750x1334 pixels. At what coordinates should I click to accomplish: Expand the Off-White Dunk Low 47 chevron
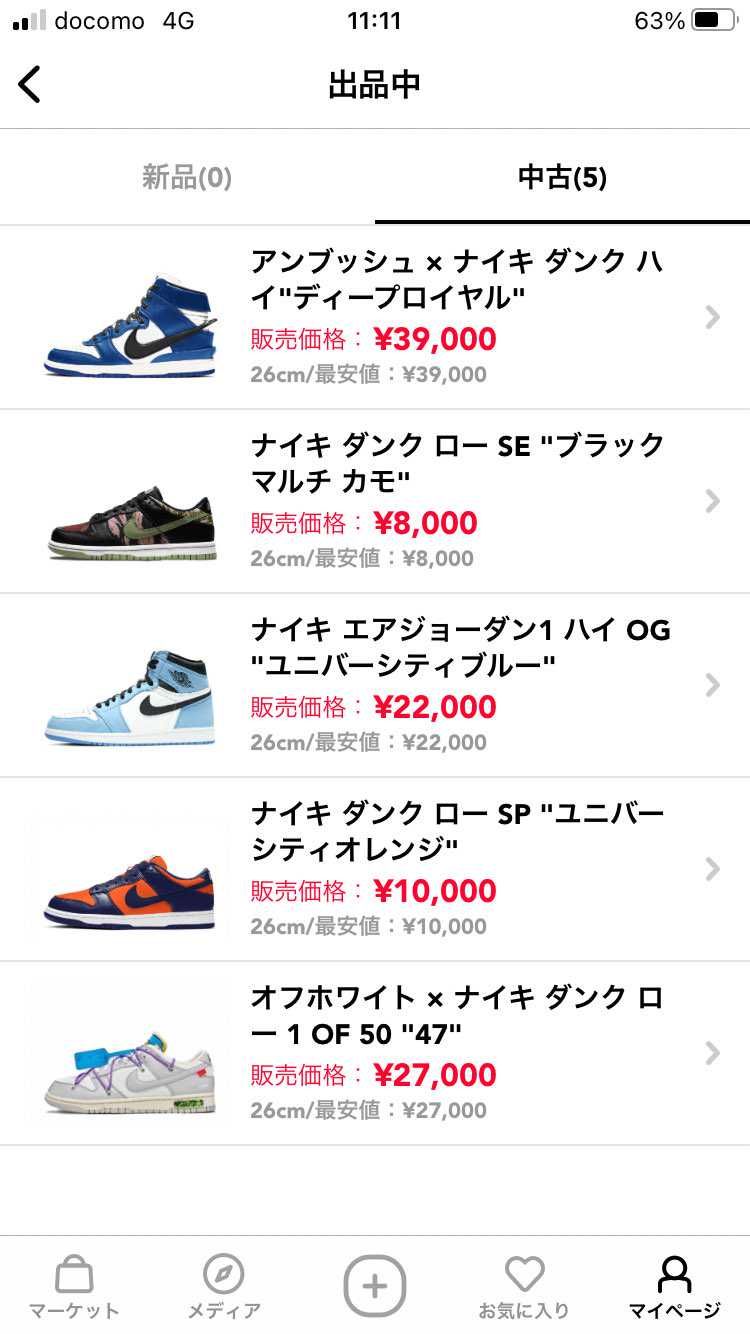pos(713,1053)
